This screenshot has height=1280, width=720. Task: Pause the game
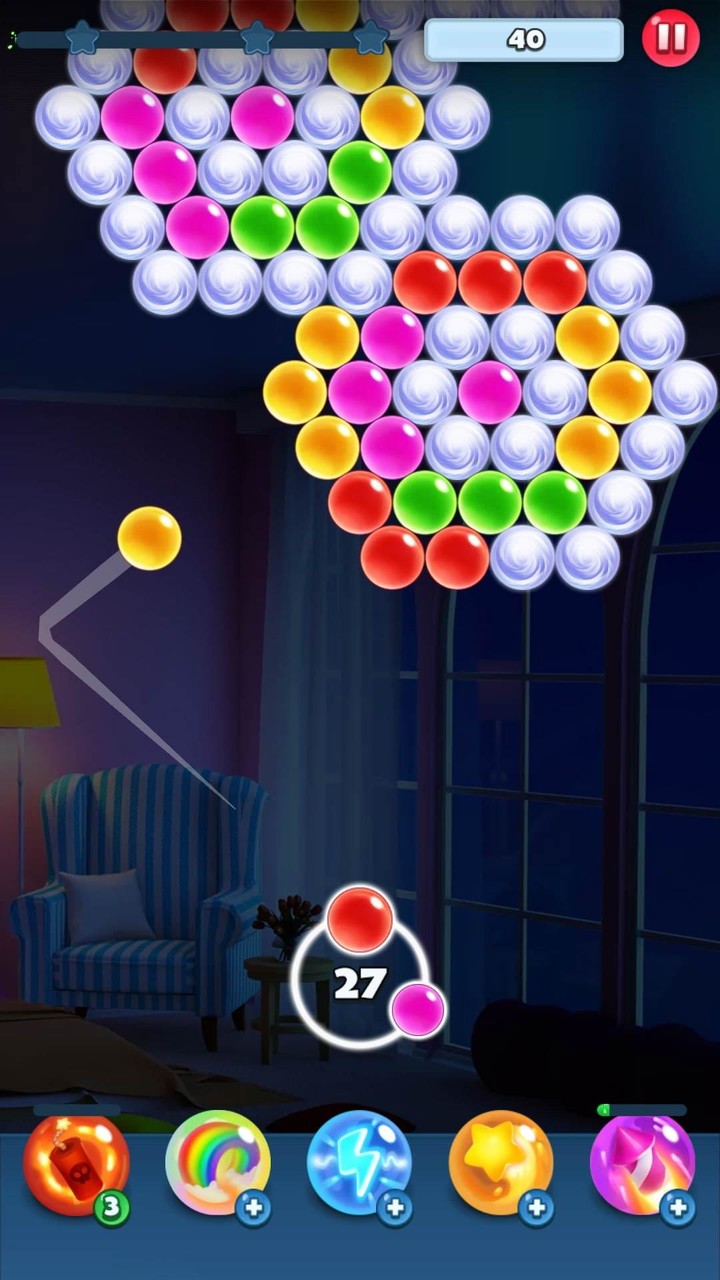[x=669, y=39]
